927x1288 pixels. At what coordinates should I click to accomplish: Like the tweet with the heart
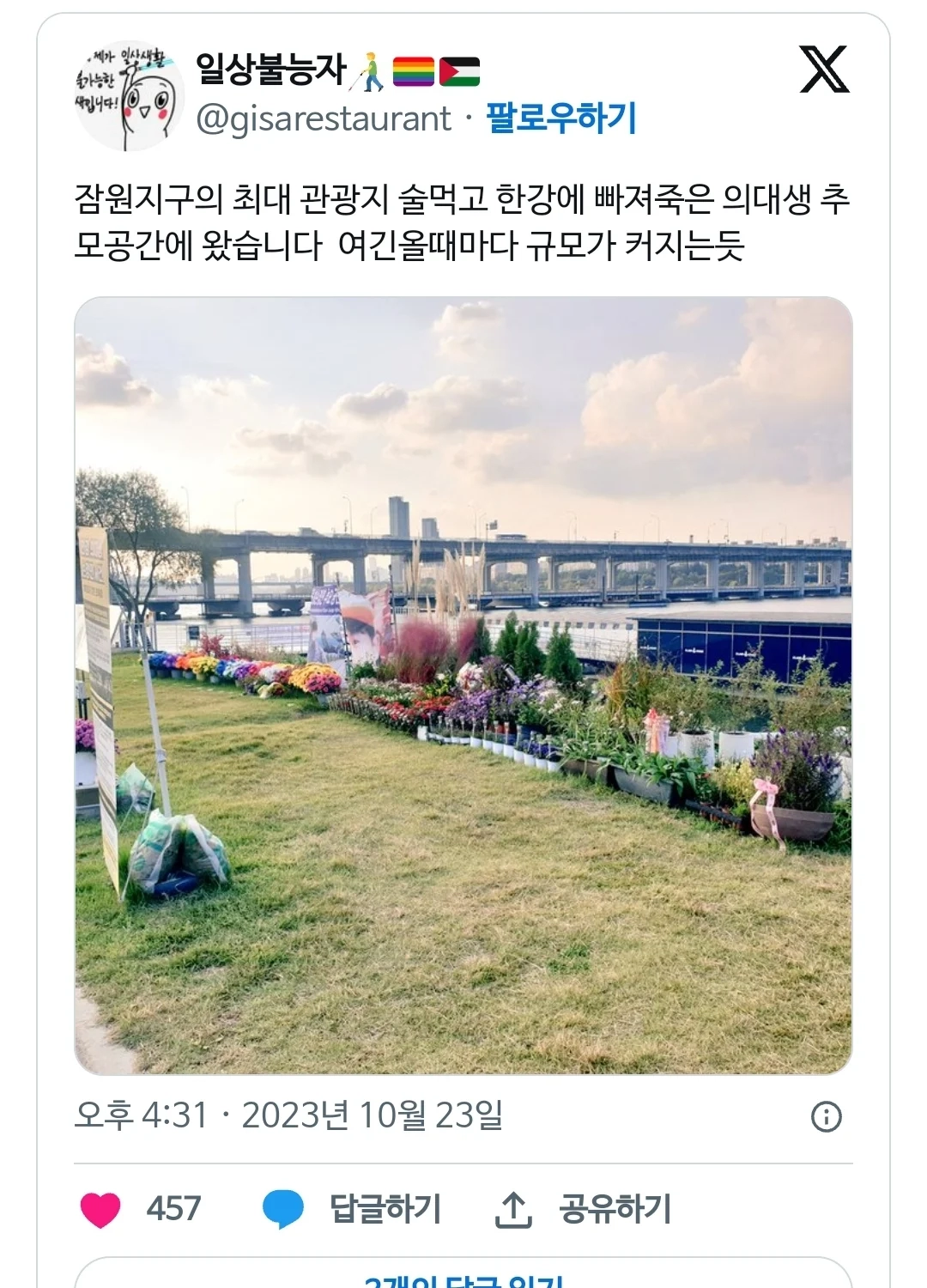pyautogui.click(x=101, y=1209)
